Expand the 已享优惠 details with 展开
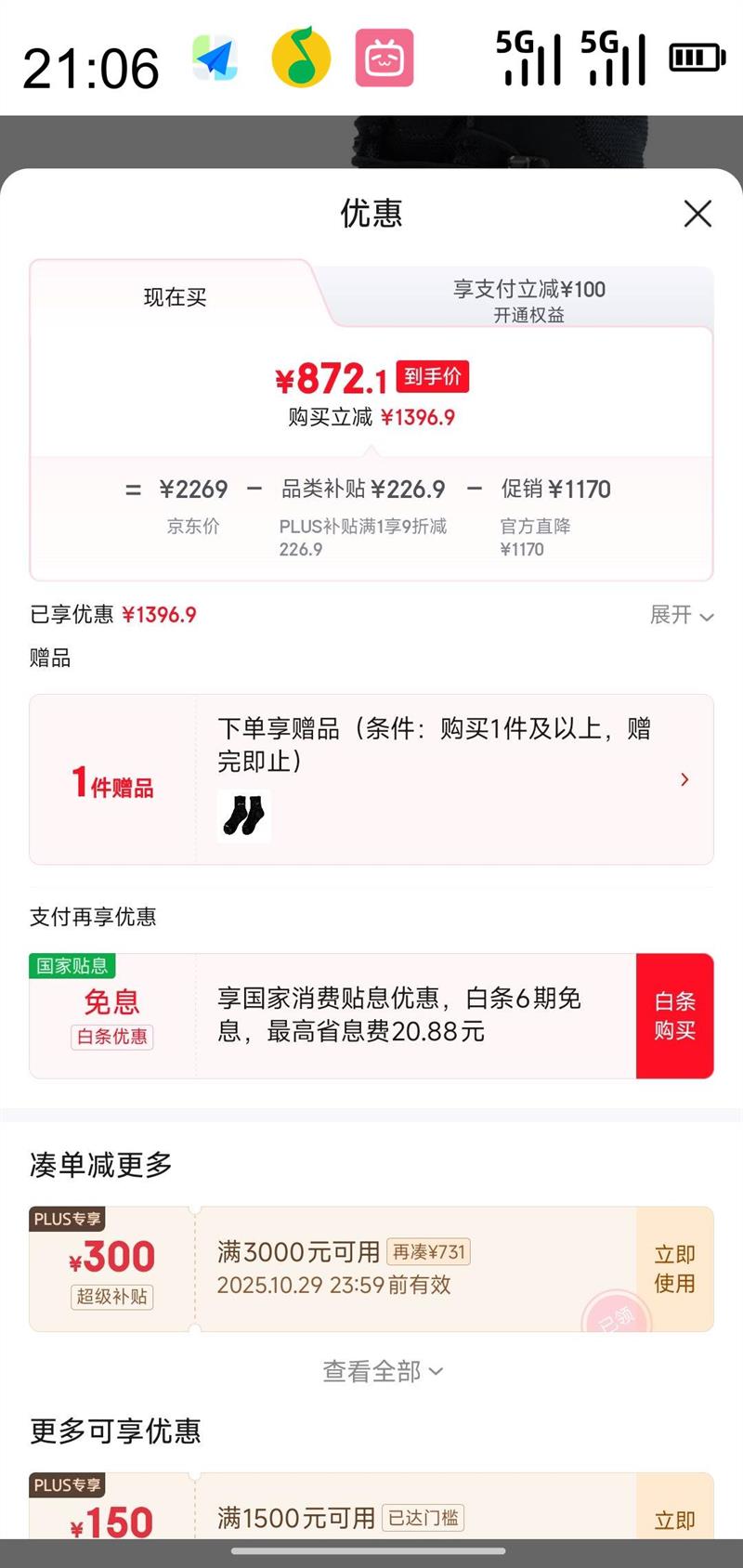This screenshot has height=1568, width=743. 682,615
